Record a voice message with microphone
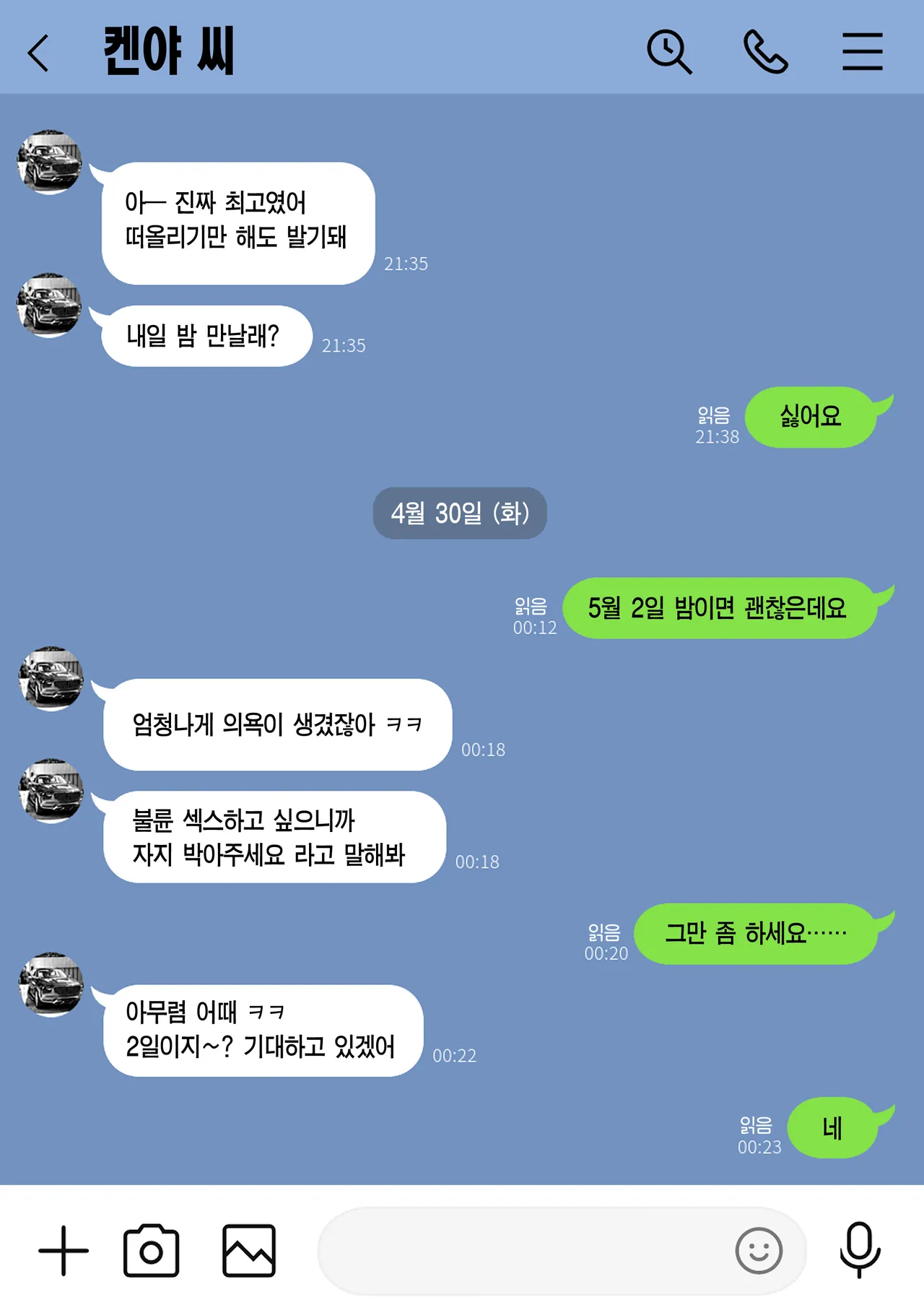The width and height of the screenshot is (924, 1305). coord(860,1249)
